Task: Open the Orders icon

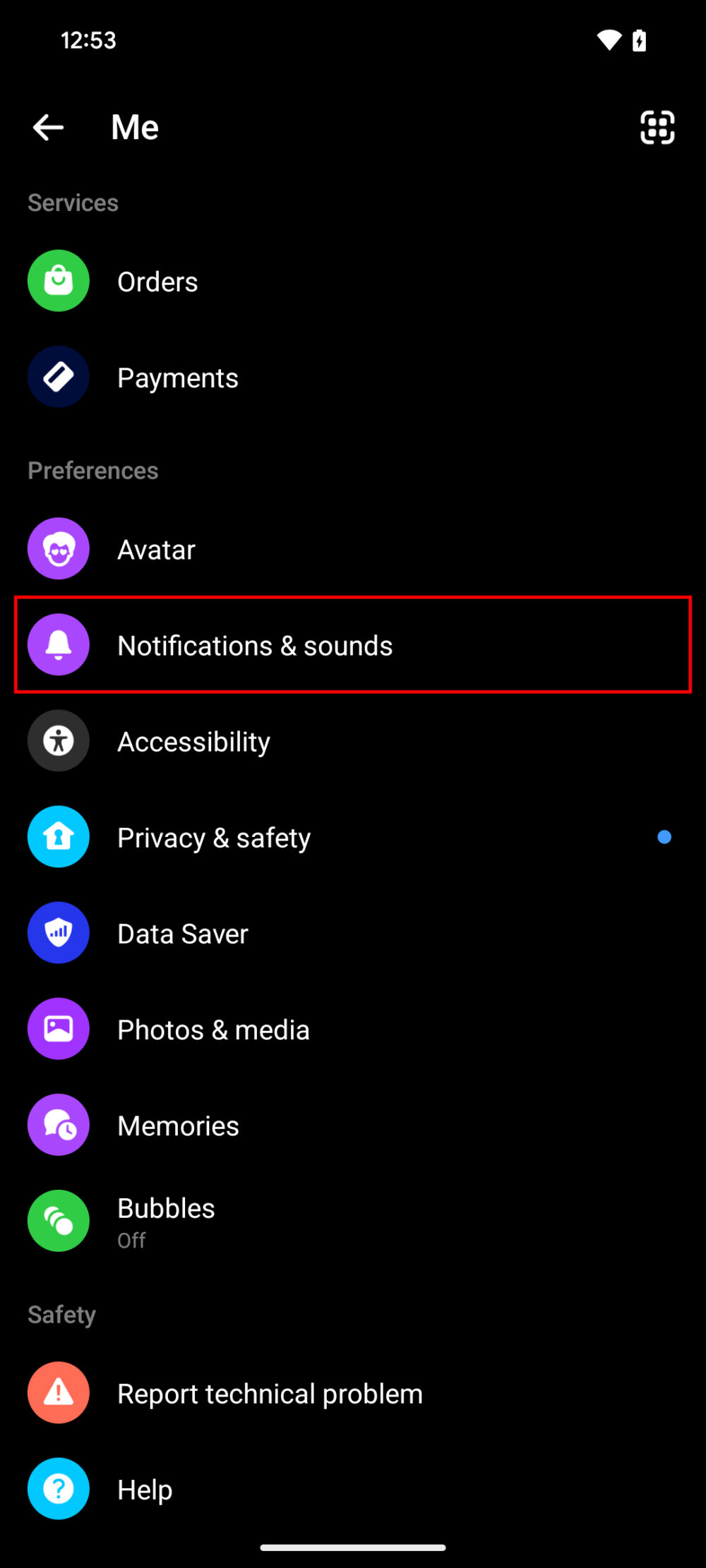Action: (58, 280)
